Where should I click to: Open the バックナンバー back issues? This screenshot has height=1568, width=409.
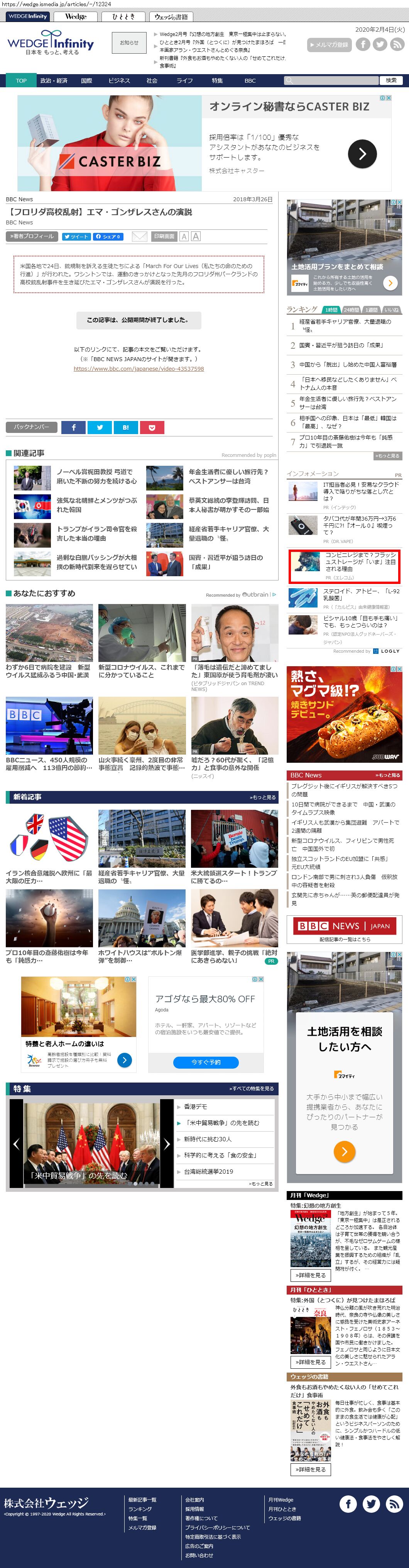click(32, 427)
